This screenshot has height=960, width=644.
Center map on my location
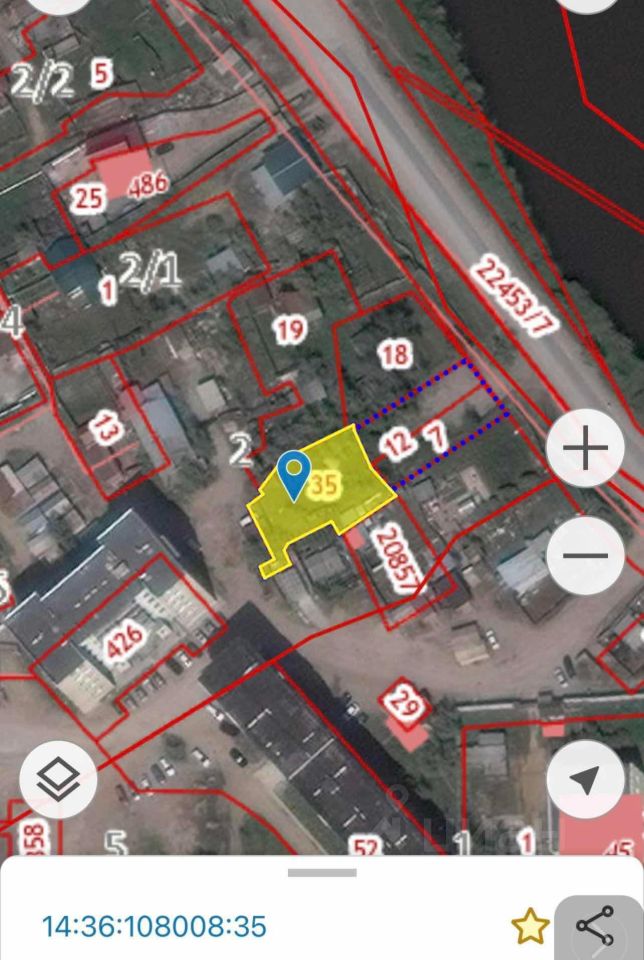[586, 779]
